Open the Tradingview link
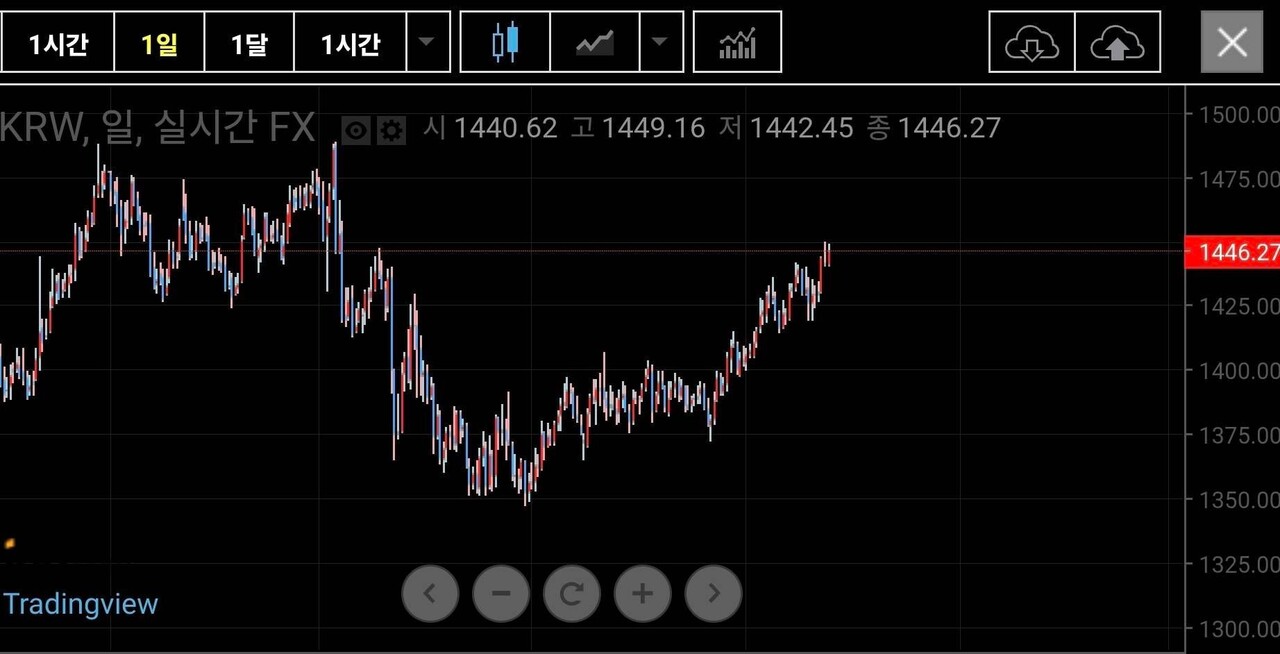Screen dimensions: 1280x654 81,604
